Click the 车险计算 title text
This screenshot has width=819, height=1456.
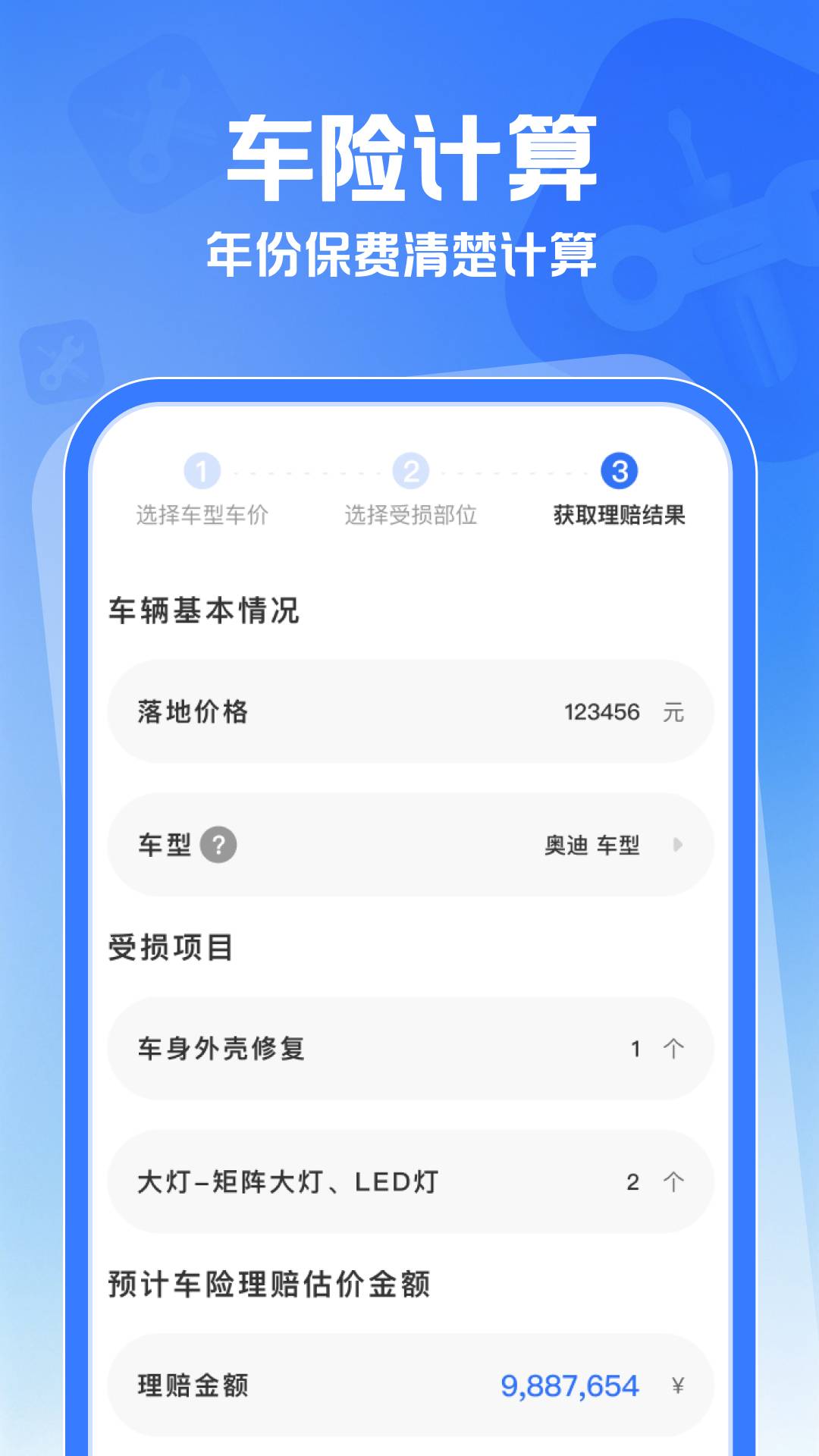pyautogui.click(x=409, y=155)
